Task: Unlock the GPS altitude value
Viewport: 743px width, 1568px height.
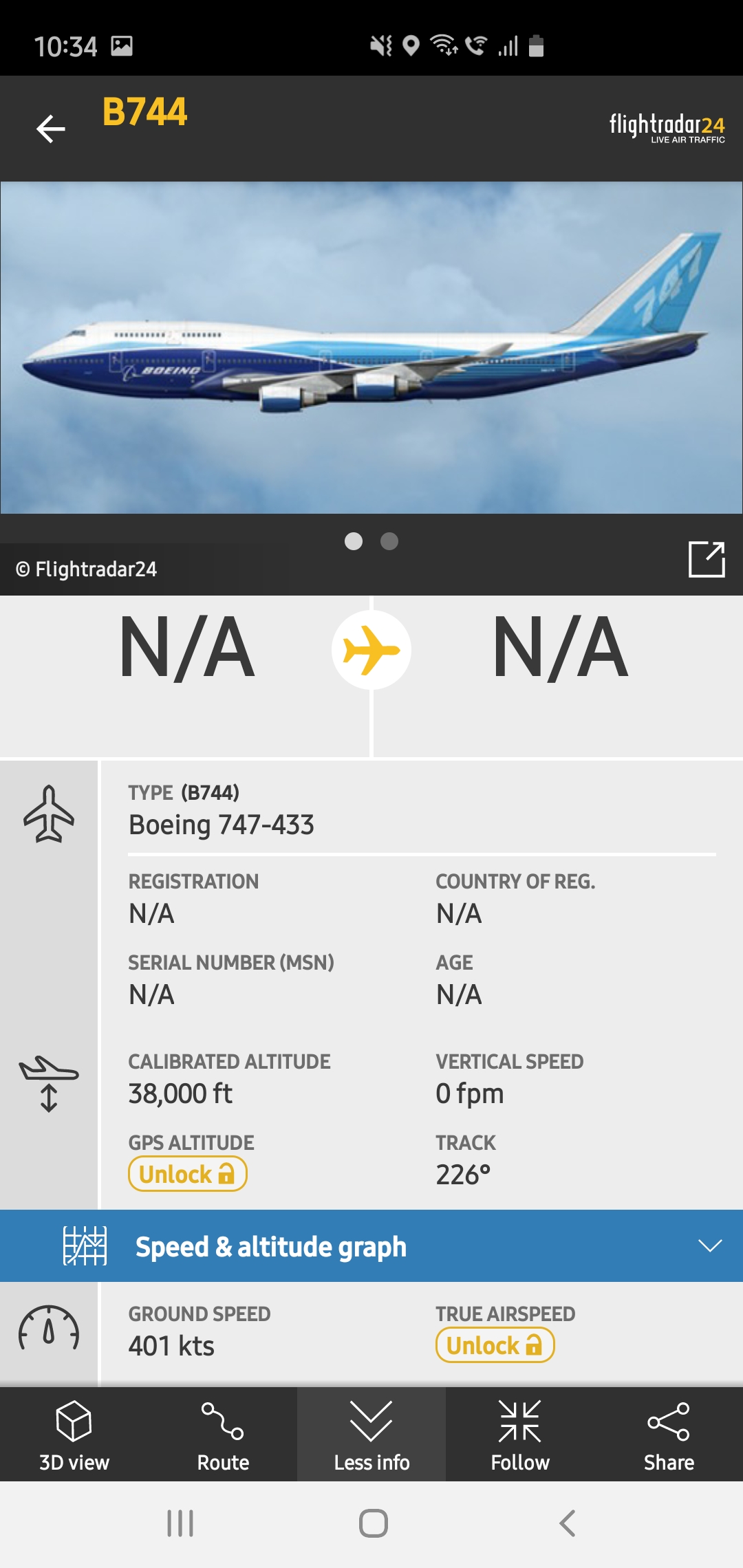Action: pyautogui.click(x=187, y=1174)
